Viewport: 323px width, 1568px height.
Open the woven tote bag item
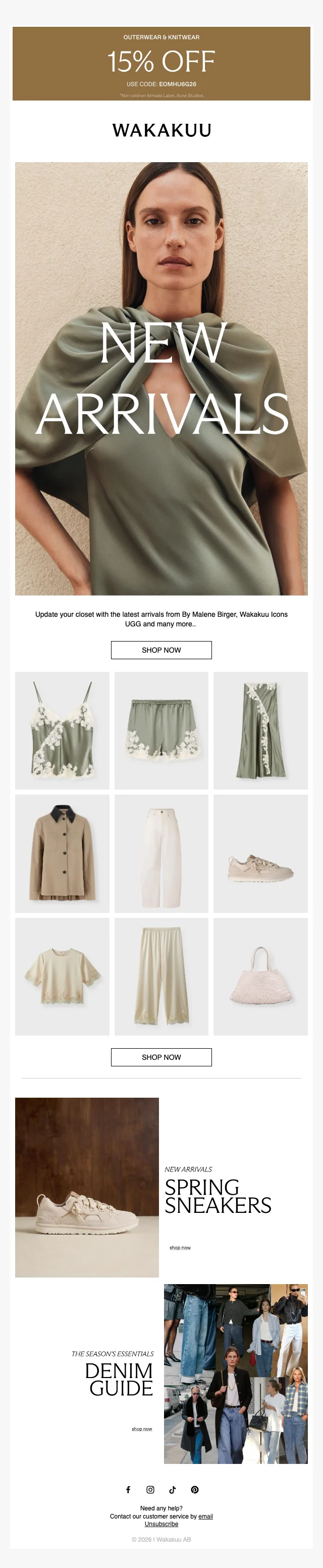point(260,976)
